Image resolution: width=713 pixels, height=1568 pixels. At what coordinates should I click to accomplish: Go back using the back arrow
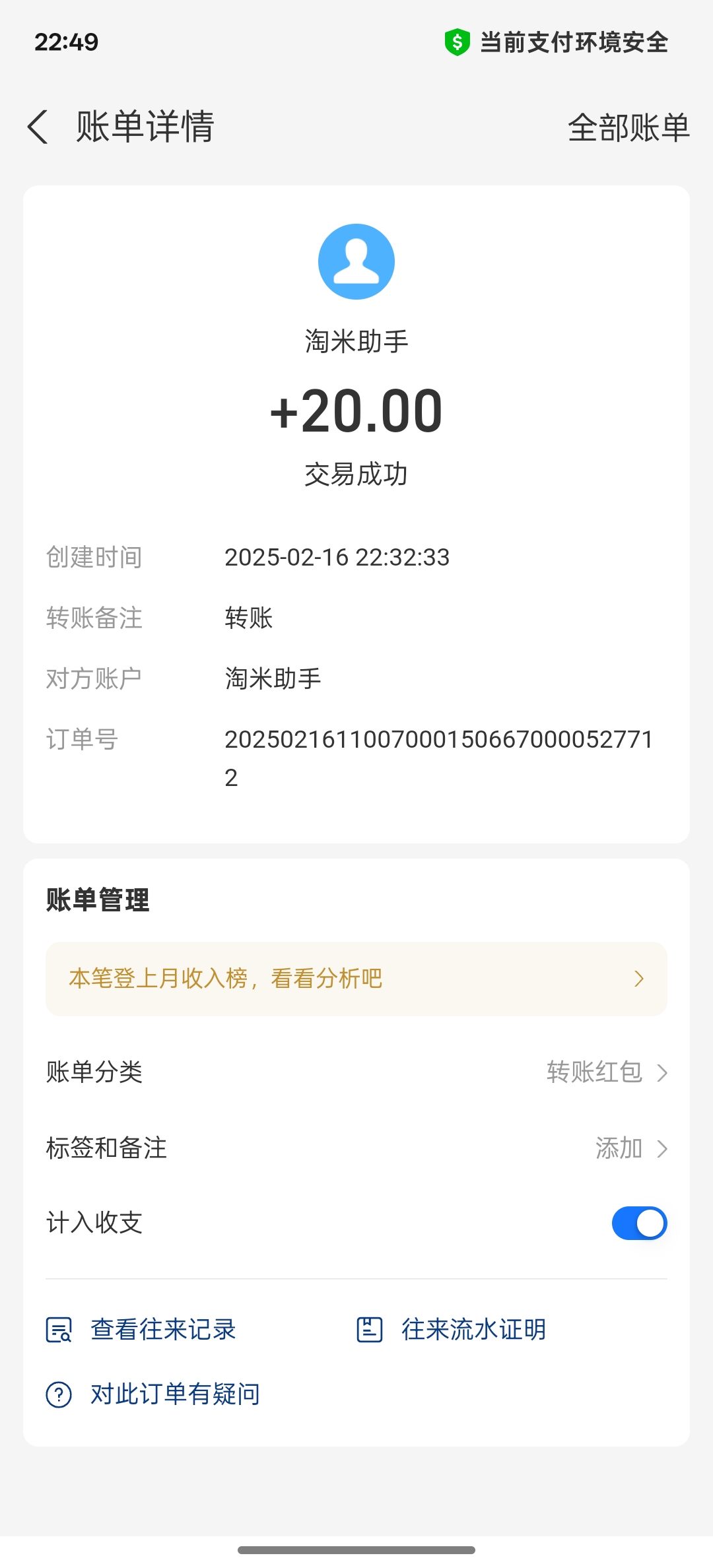(x=38, y=127)
